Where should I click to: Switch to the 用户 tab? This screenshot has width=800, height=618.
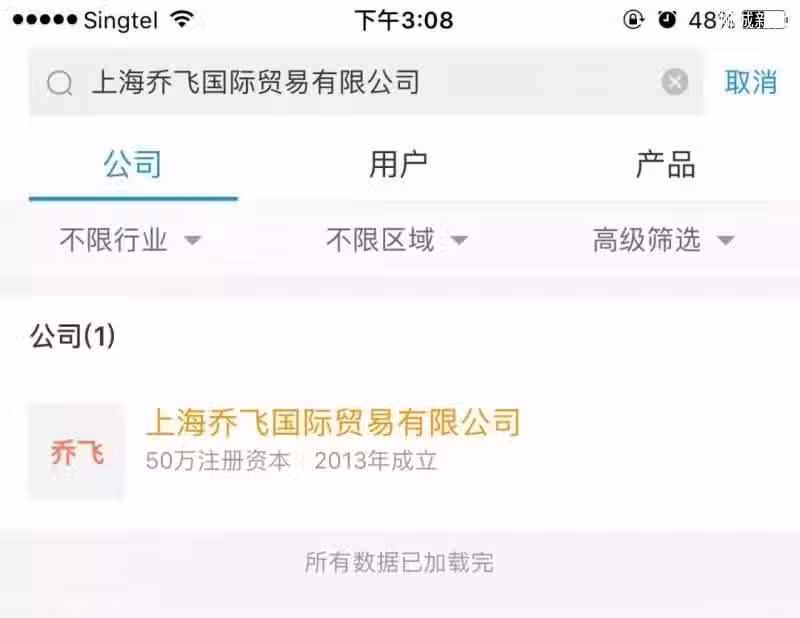tap(398, 164)
